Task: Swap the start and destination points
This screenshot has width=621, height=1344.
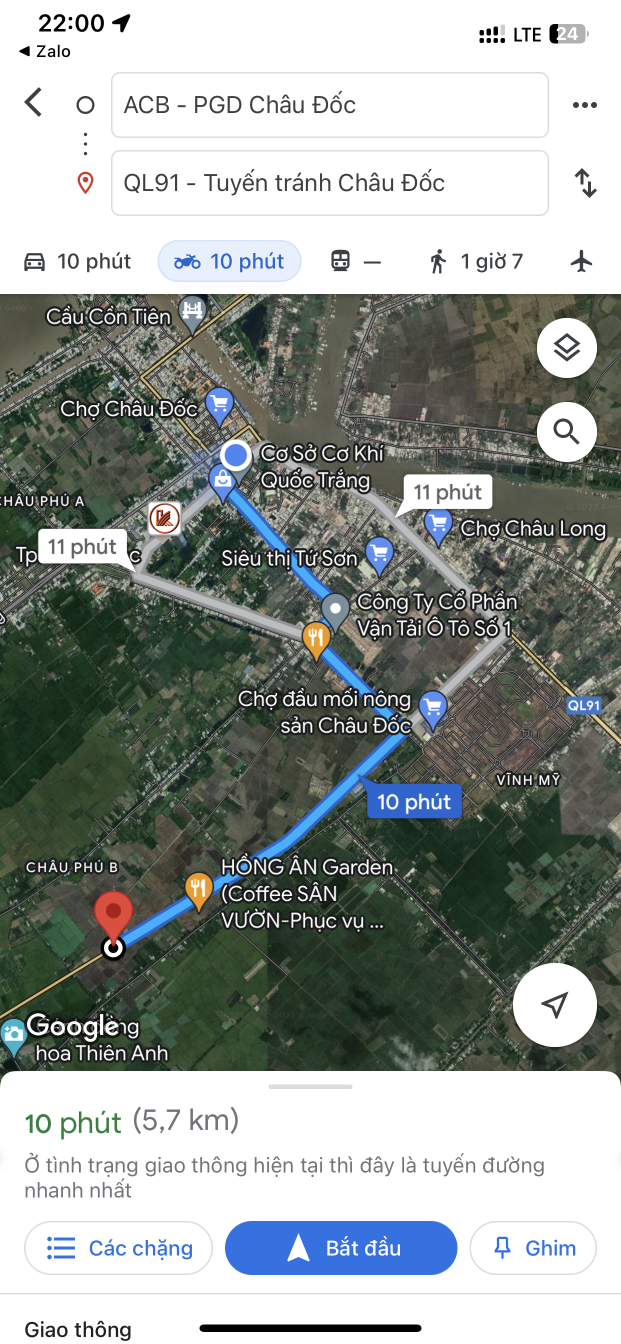Action: pyautogui.click(x=585, y=183)
